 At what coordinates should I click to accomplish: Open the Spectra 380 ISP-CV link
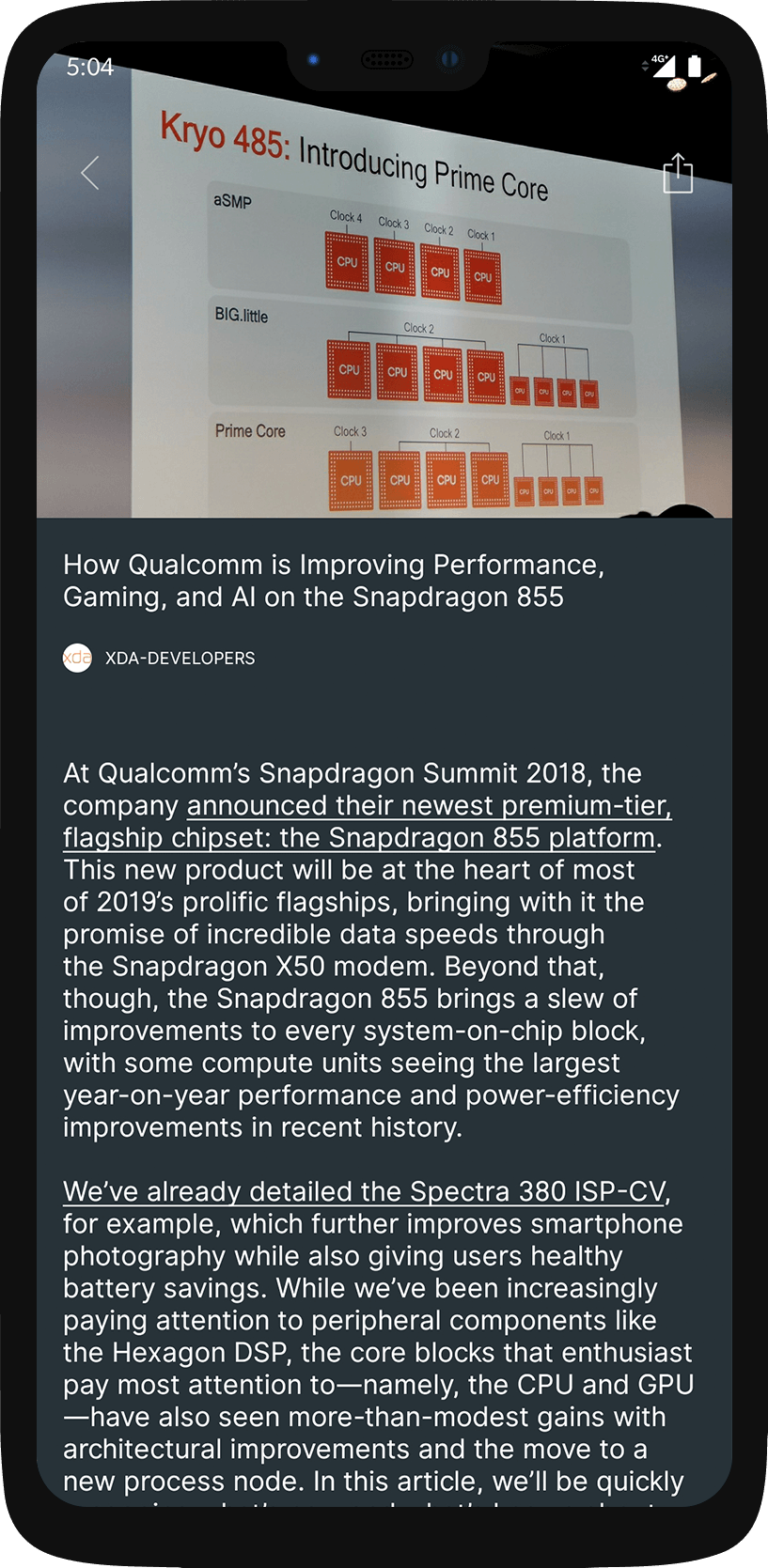[365, 1191]
